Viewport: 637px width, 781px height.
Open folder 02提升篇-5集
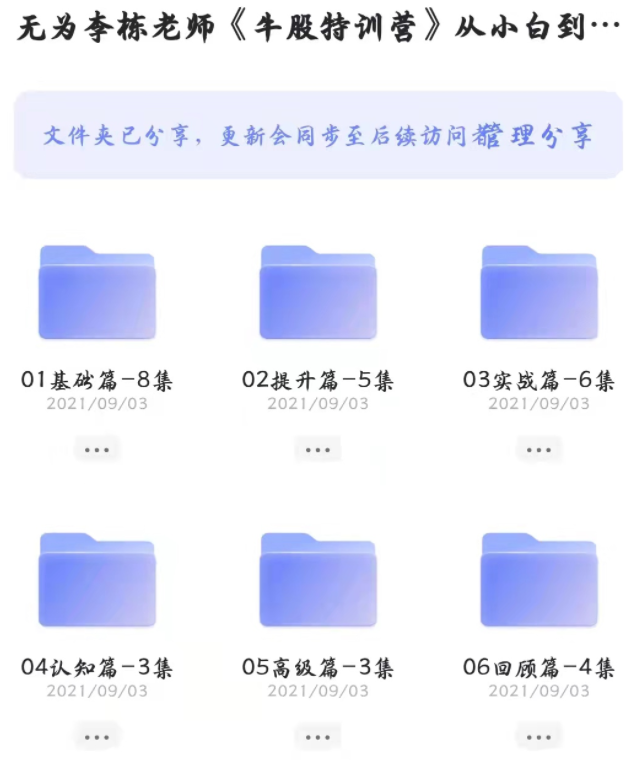pos(318,293)
